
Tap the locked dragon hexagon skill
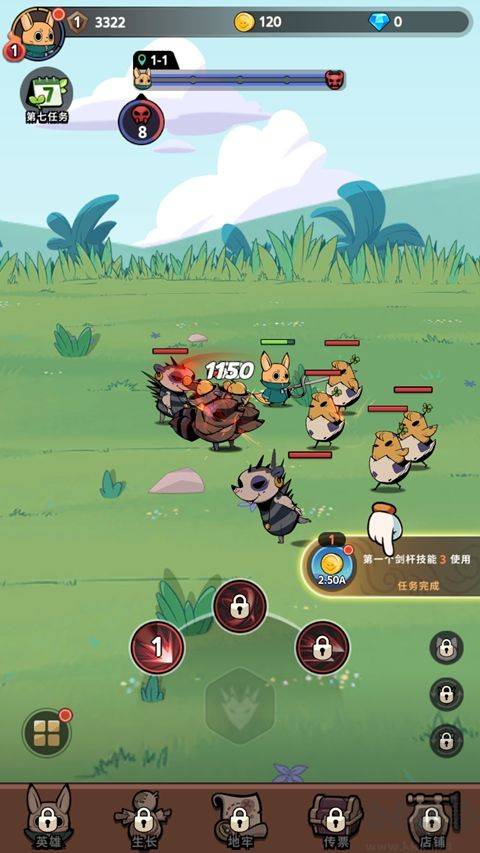pos(240,706)
